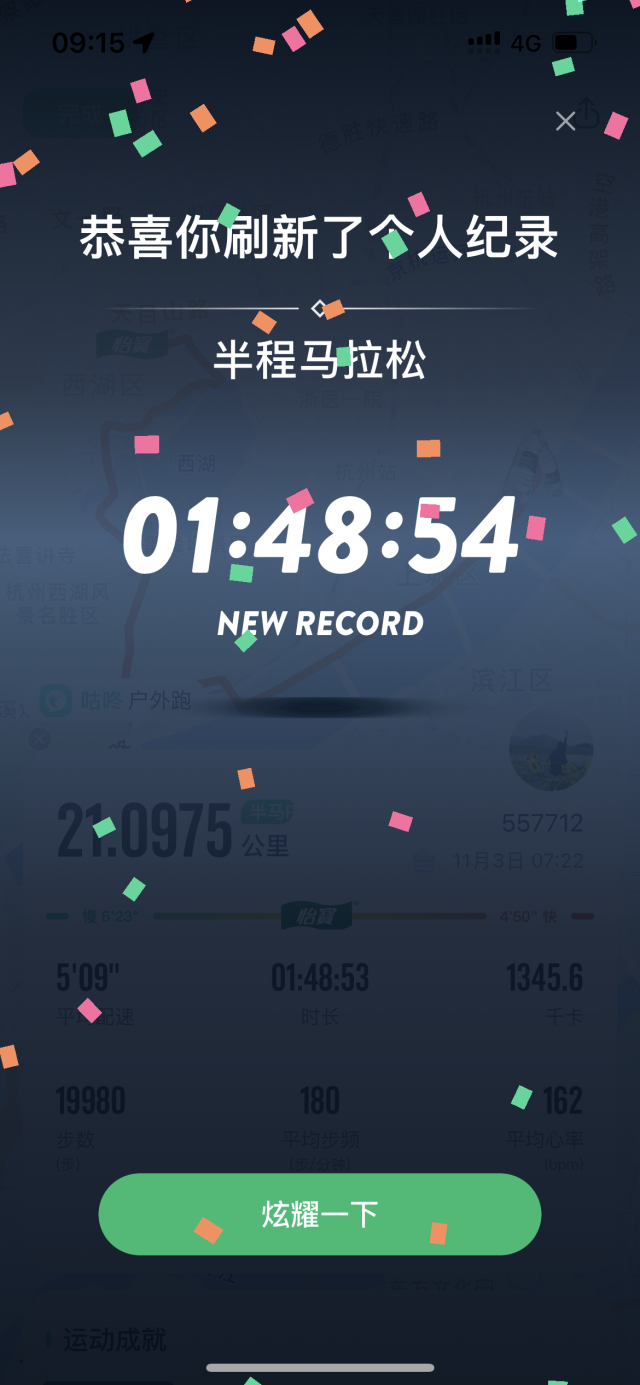Tap the green 炫耀一下 share button
The image size is (640, 1385).
tap(320, 1214)
